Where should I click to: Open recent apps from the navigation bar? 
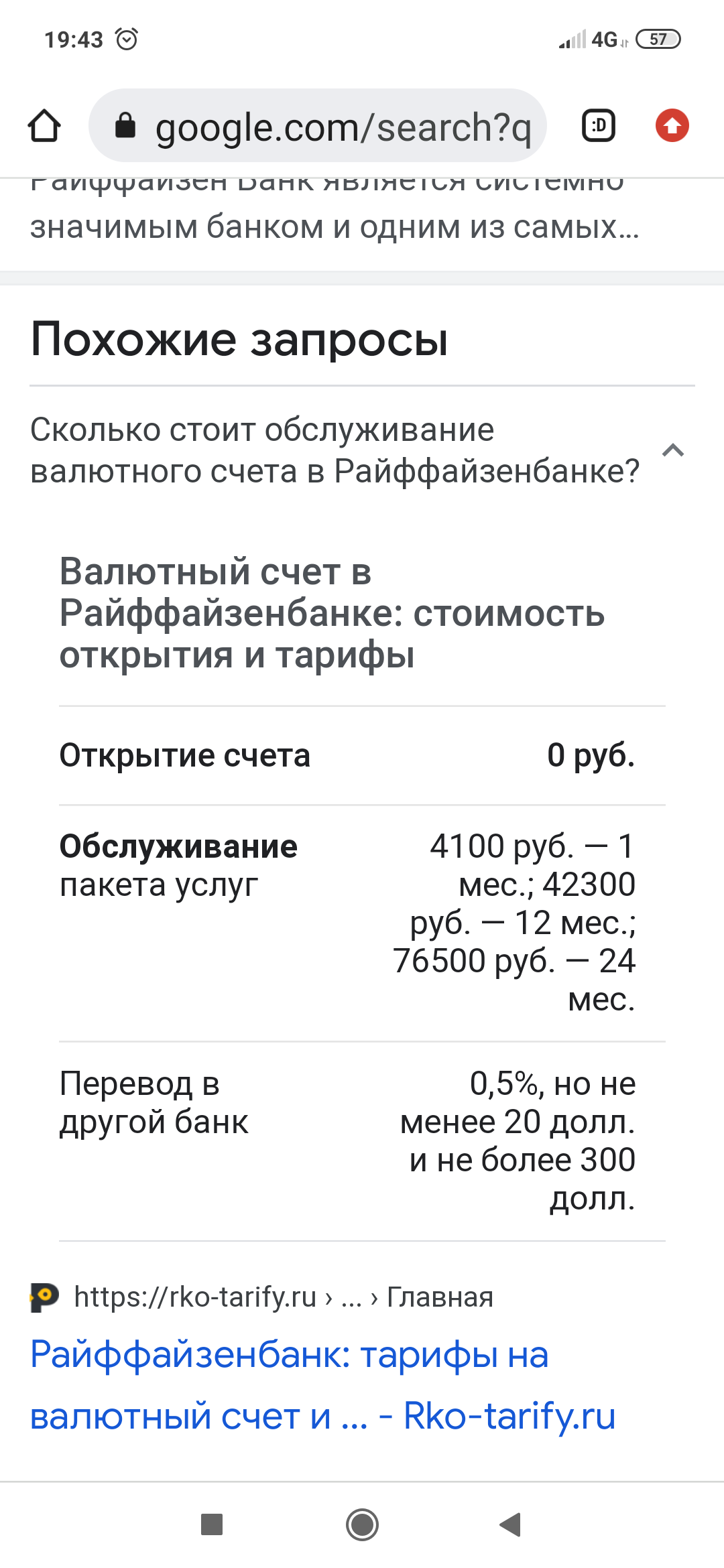coord(212,1524)
